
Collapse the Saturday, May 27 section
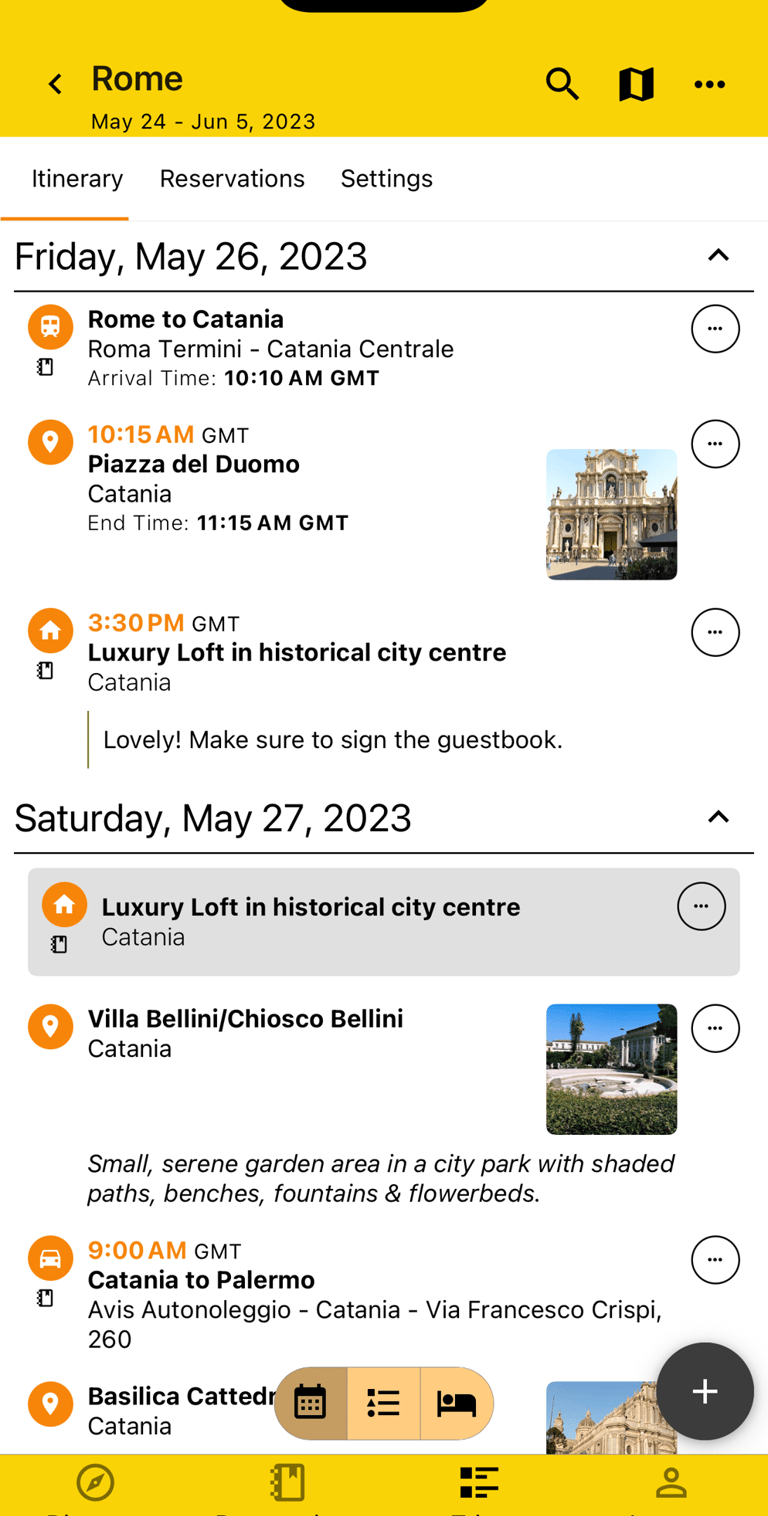[x=719, y=817]
